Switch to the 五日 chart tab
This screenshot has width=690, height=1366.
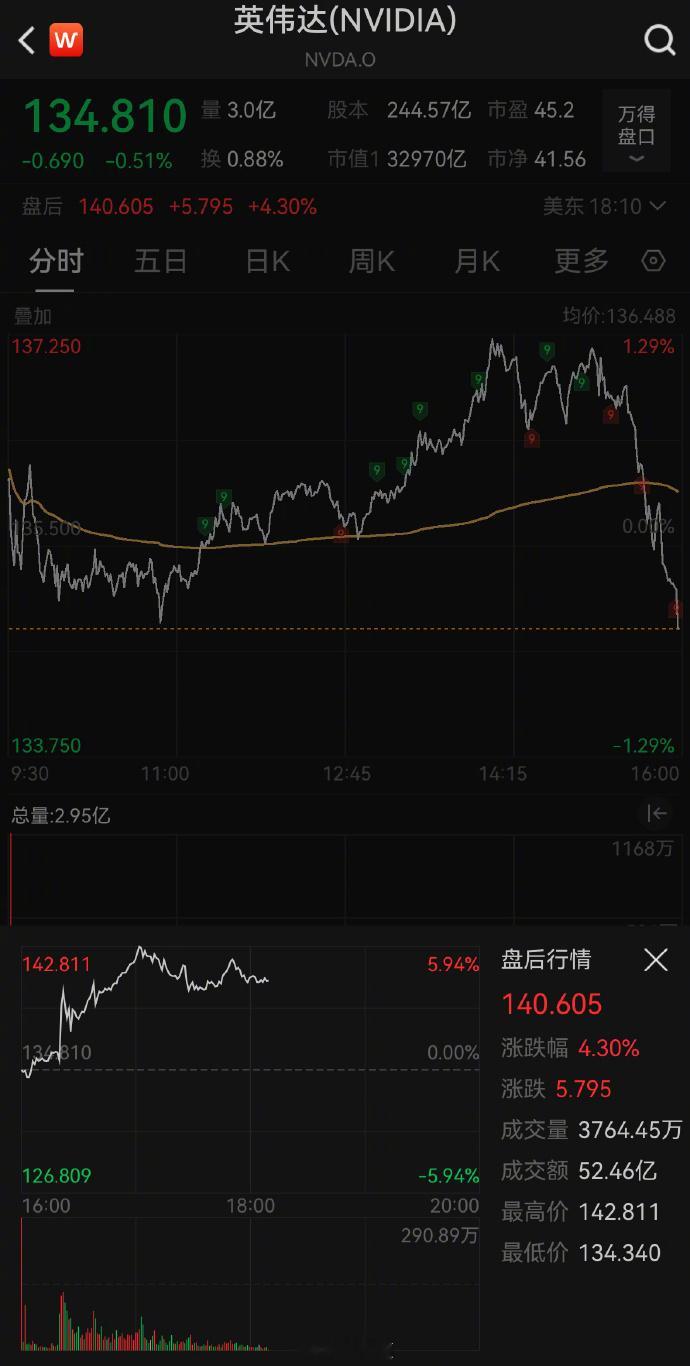click(x=161, y=262)
